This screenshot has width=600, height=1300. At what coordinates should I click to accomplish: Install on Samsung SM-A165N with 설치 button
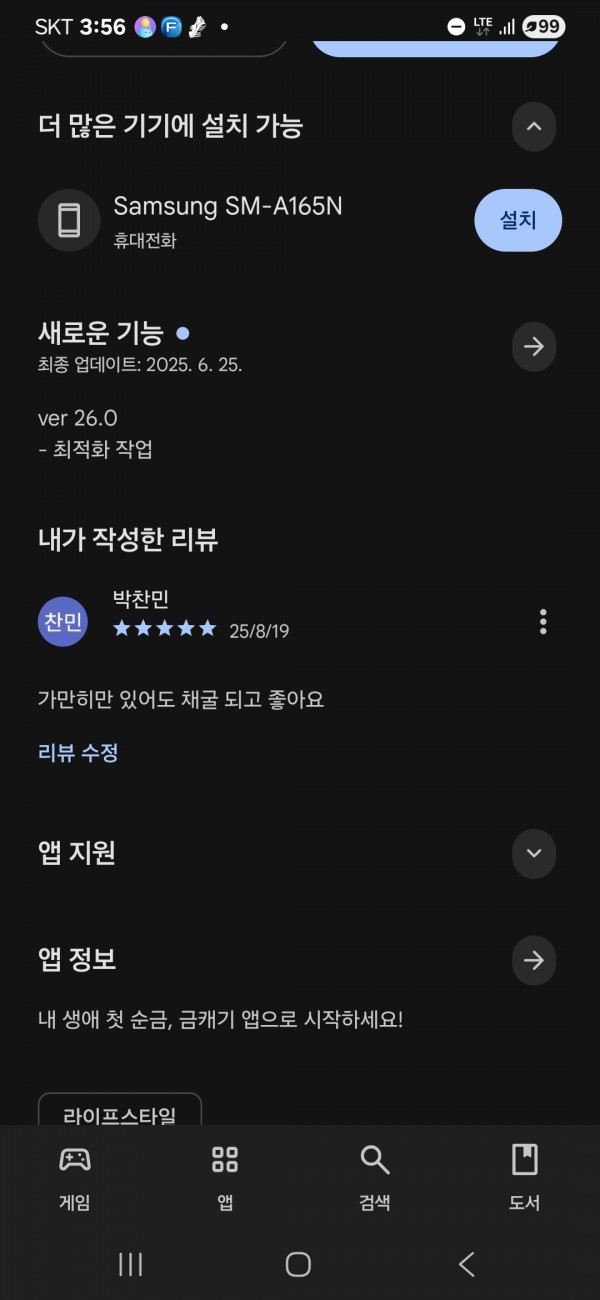pos(518,220)
